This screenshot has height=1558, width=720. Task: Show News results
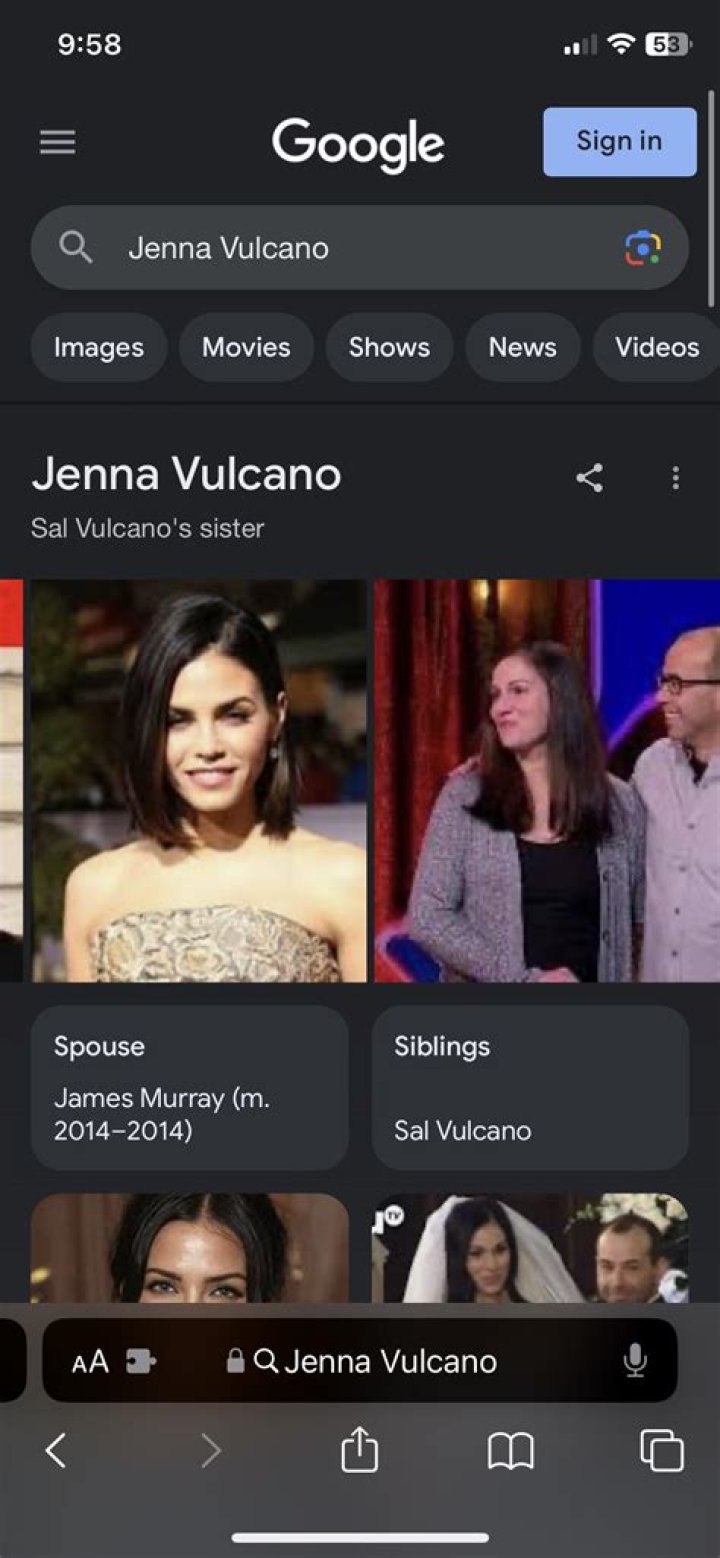tap(522, 347)
